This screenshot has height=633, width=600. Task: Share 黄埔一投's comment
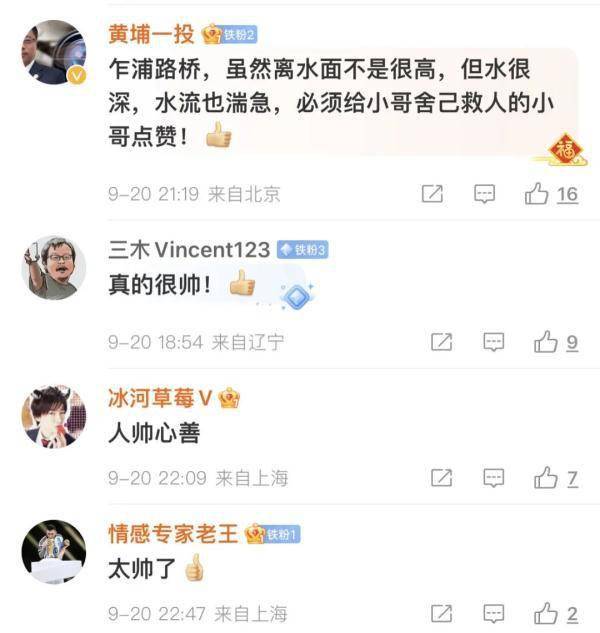click(432, 194)
